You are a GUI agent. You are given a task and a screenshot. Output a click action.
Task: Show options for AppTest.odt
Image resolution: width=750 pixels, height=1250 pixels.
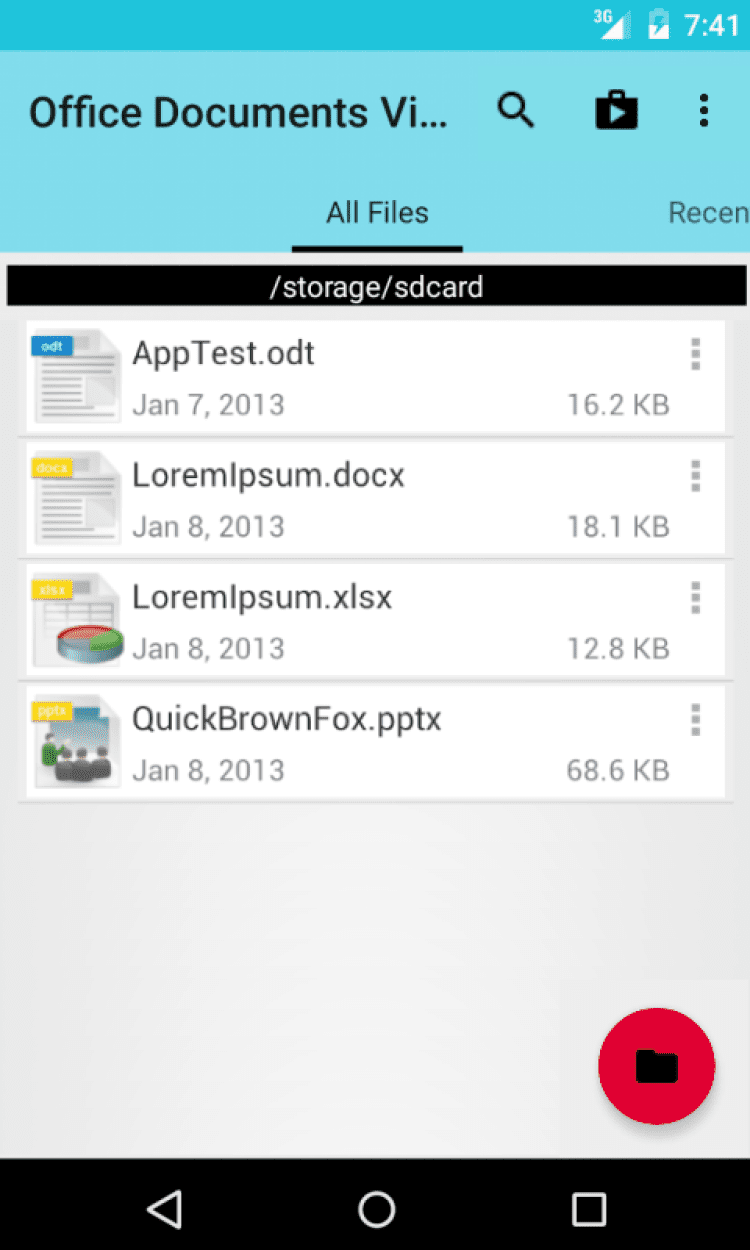(695, 354)
